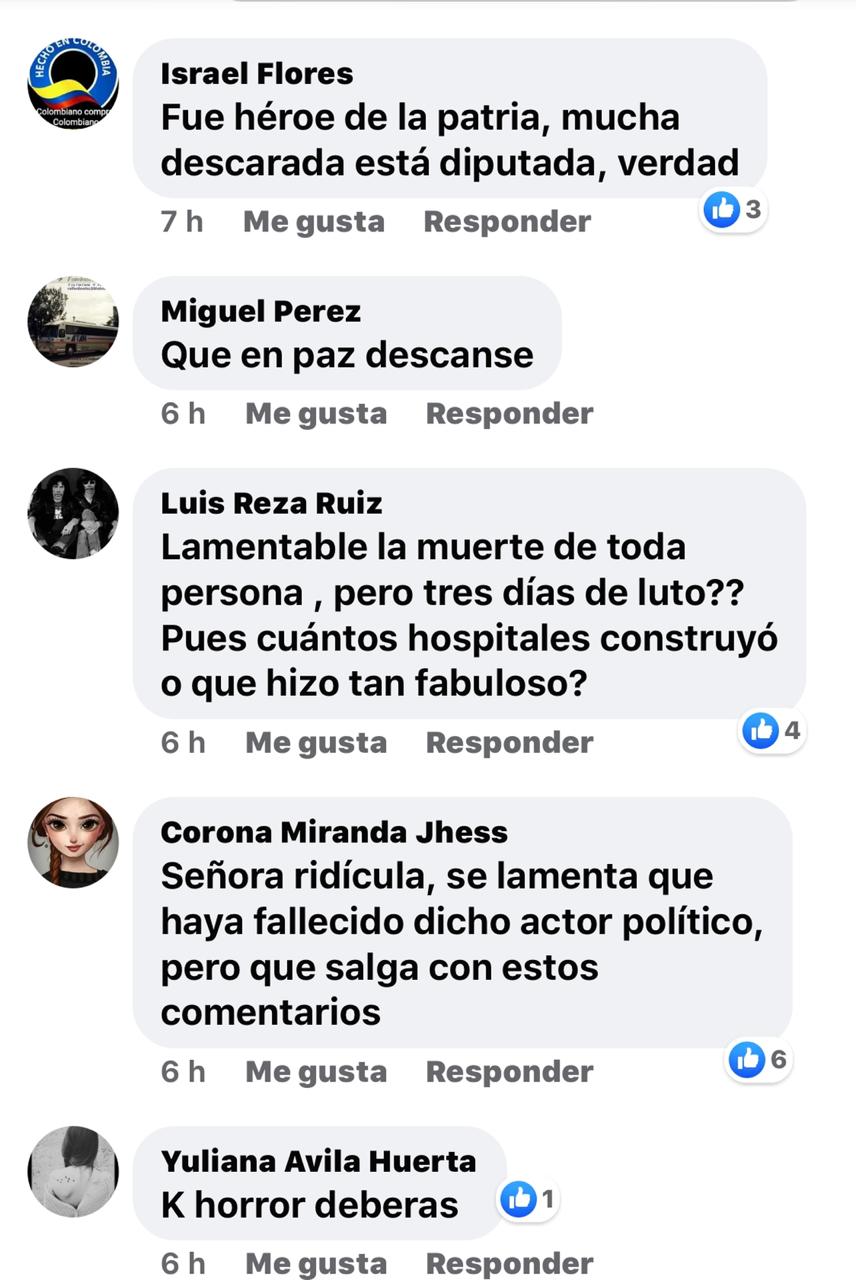Viewport: 856px width, 1280px height.
Task: Reply to Corona Miranda Jhess's comment
Action: point(509,1071)
